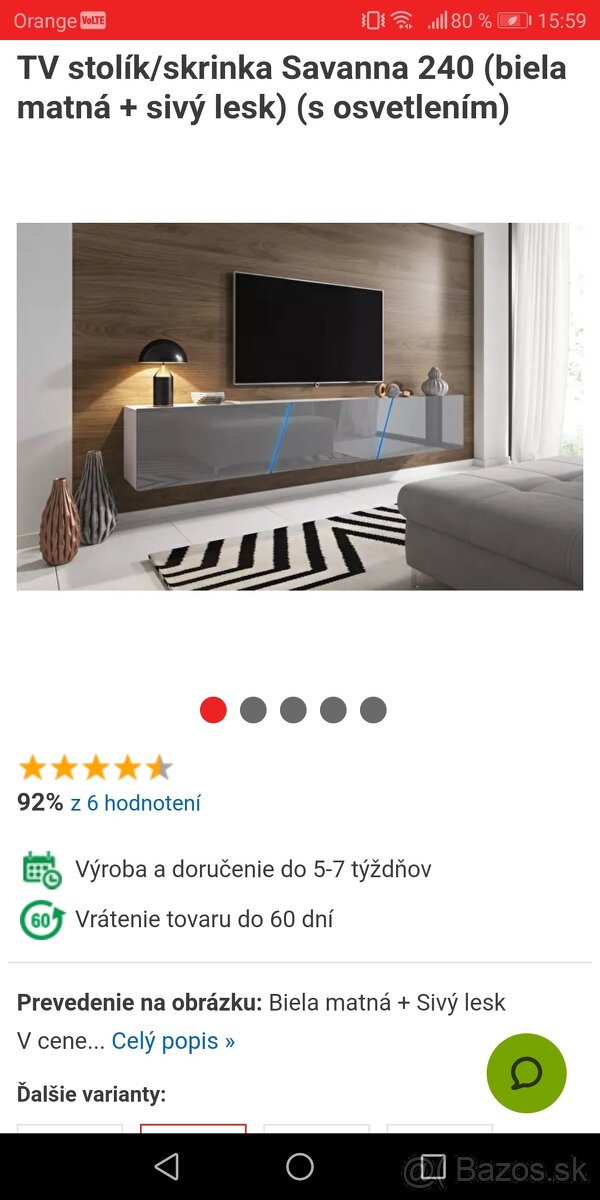This screenshot has height=1200, width=600.
Task: Go back using the system back button
Action: 167,1166
